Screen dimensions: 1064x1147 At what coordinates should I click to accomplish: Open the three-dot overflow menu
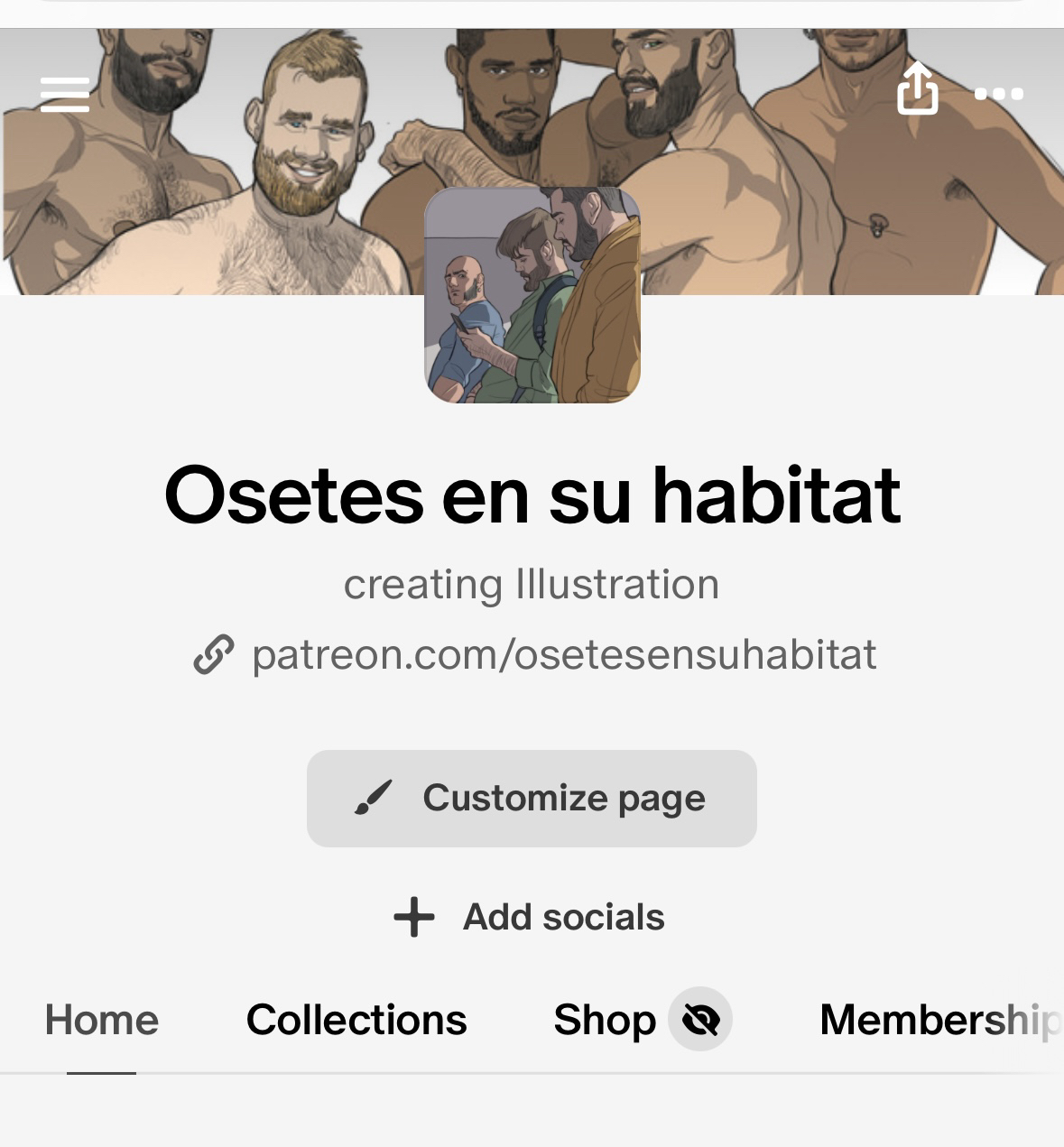coord(999,94)
